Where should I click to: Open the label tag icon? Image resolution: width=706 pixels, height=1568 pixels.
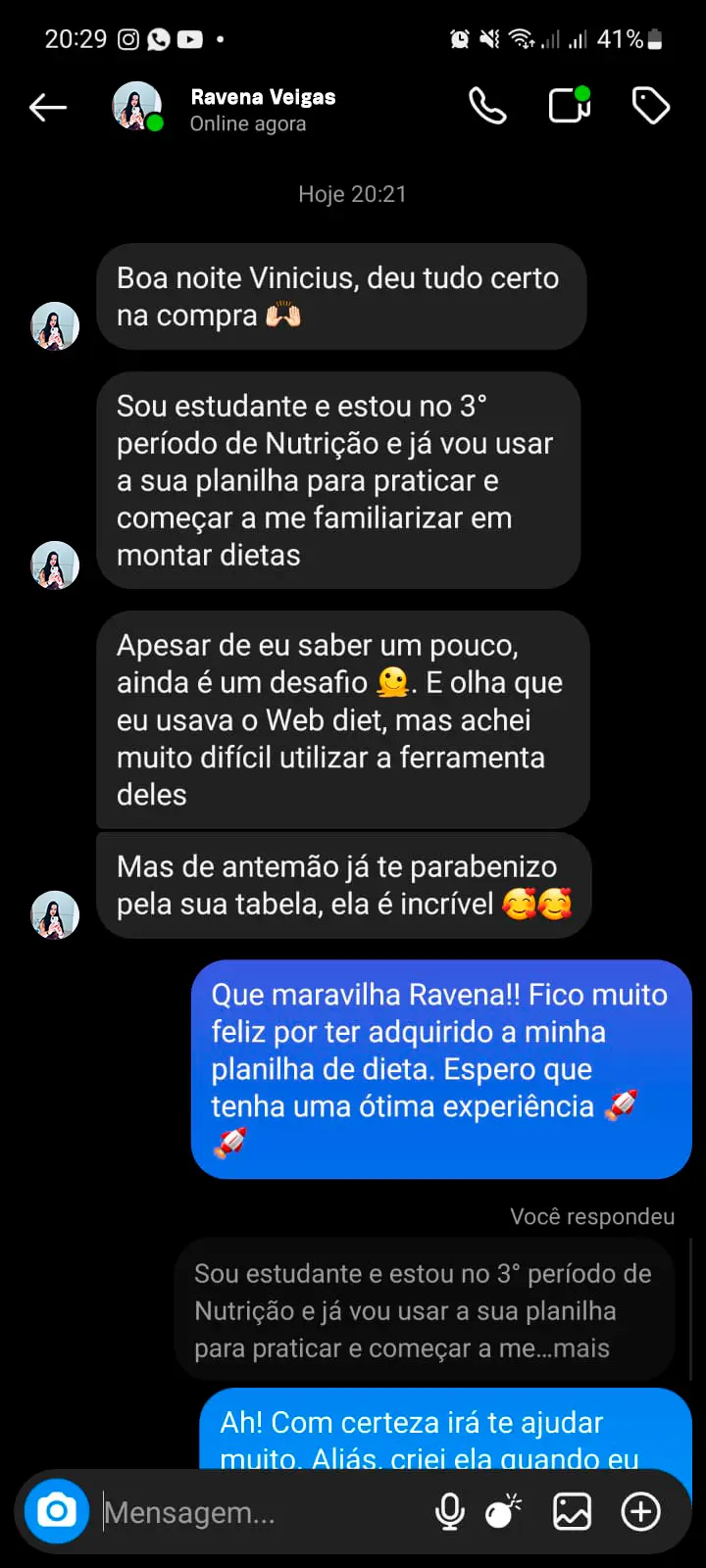pos(650,106)
